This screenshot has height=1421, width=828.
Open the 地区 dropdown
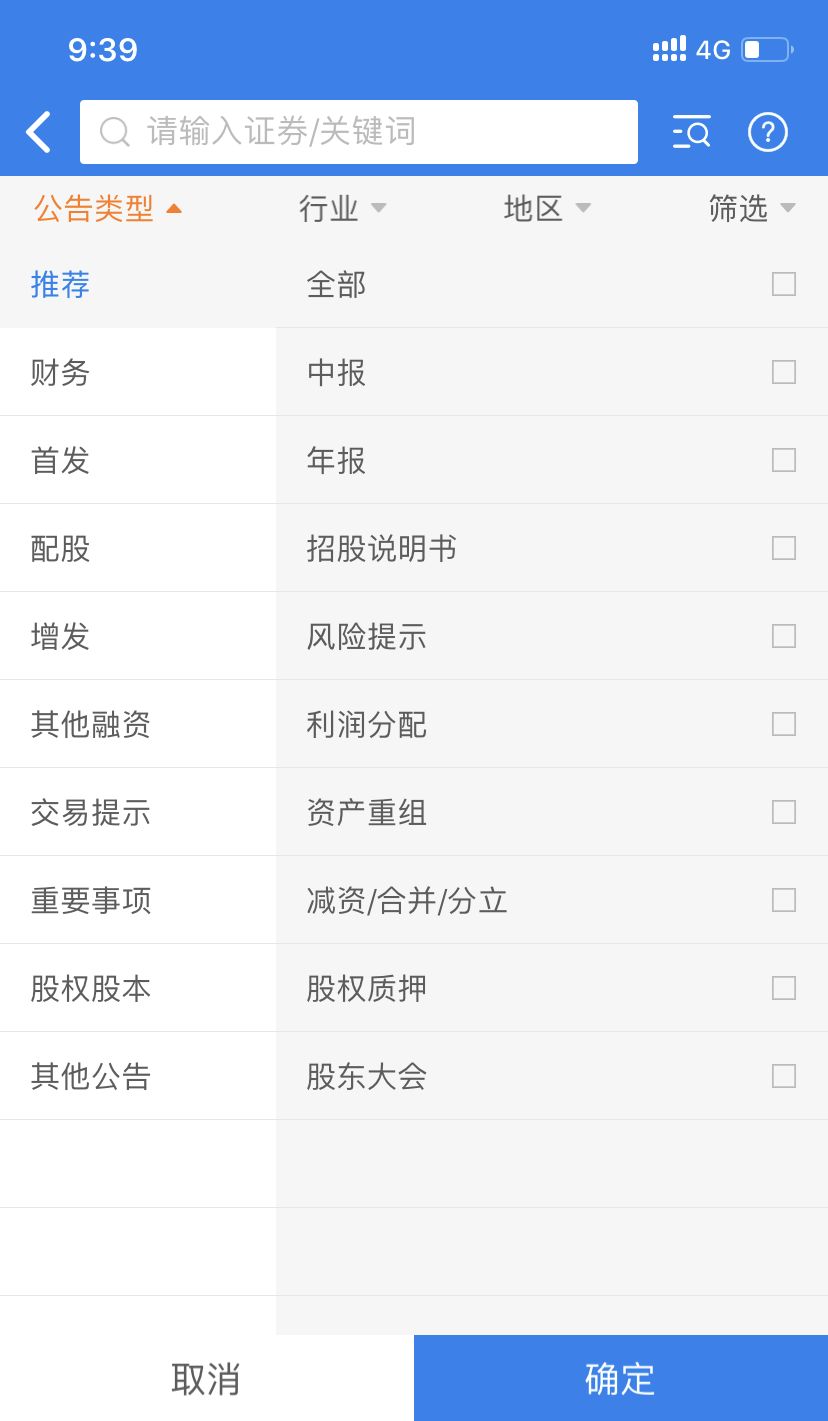[546, 209]
